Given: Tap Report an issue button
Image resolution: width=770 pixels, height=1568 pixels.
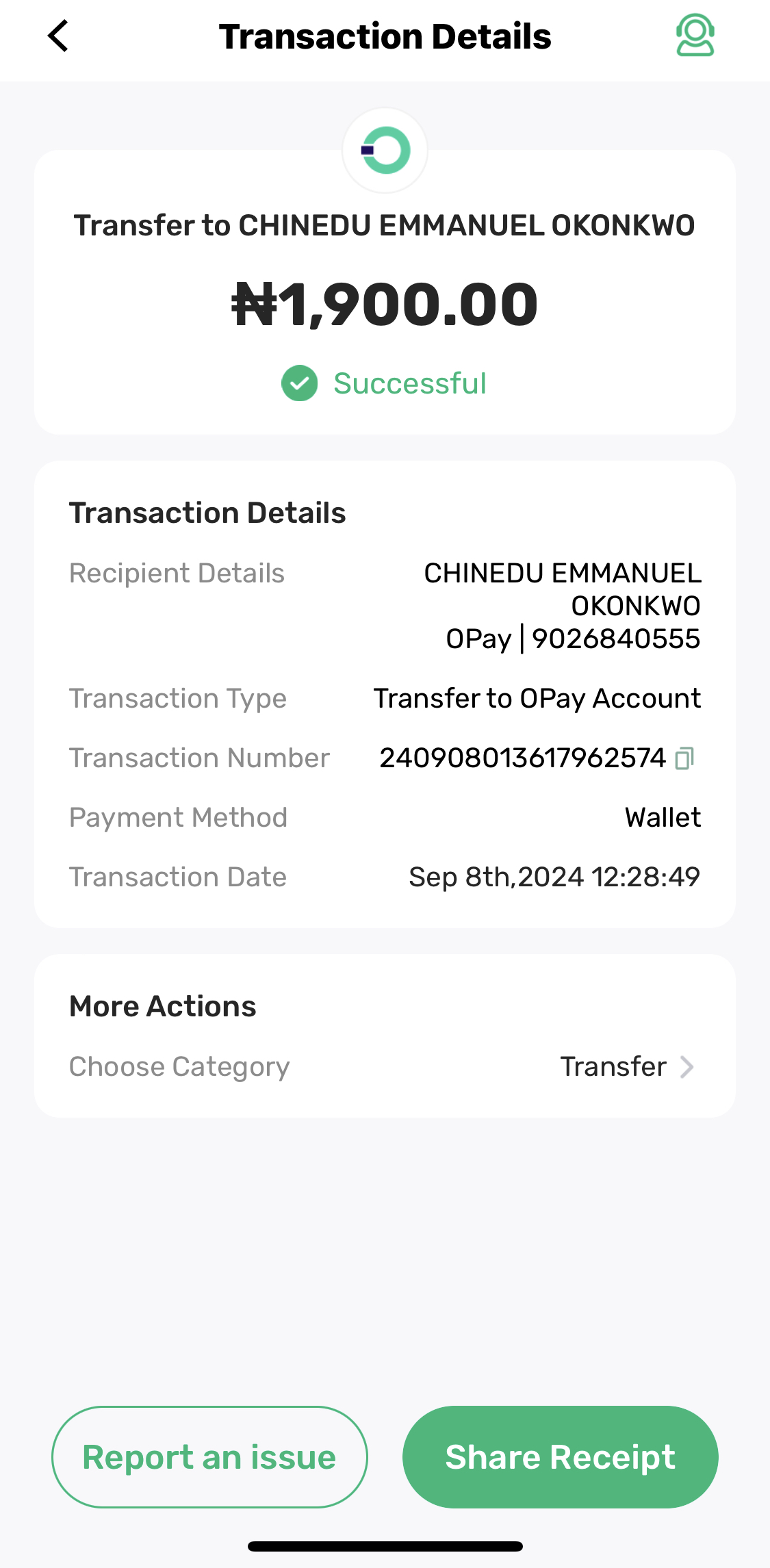Looking at the screenshot, I should pyautogui.click(x=209, y=1456).
